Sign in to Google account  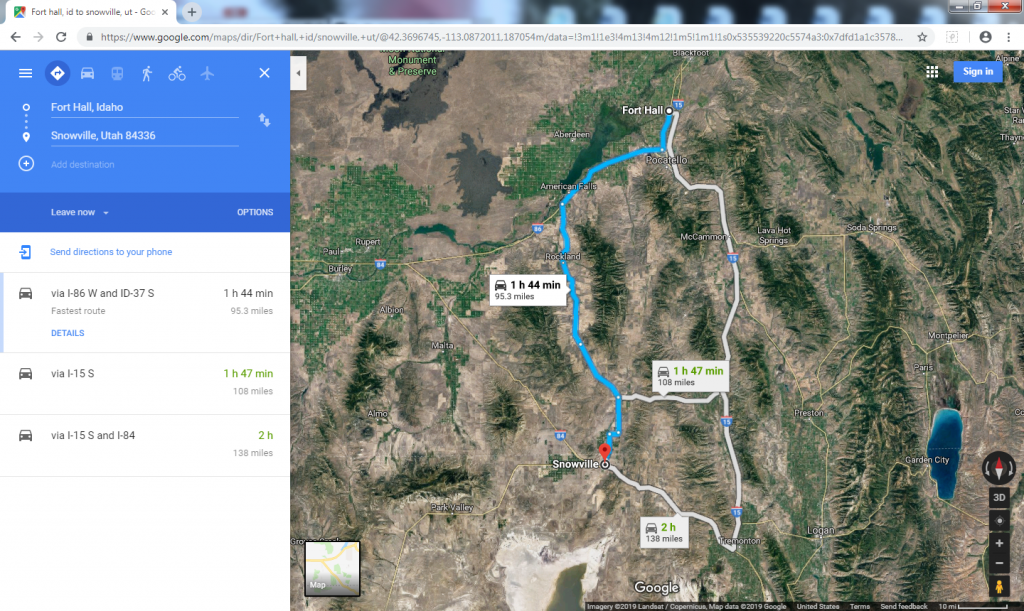[x=978, y=71]
